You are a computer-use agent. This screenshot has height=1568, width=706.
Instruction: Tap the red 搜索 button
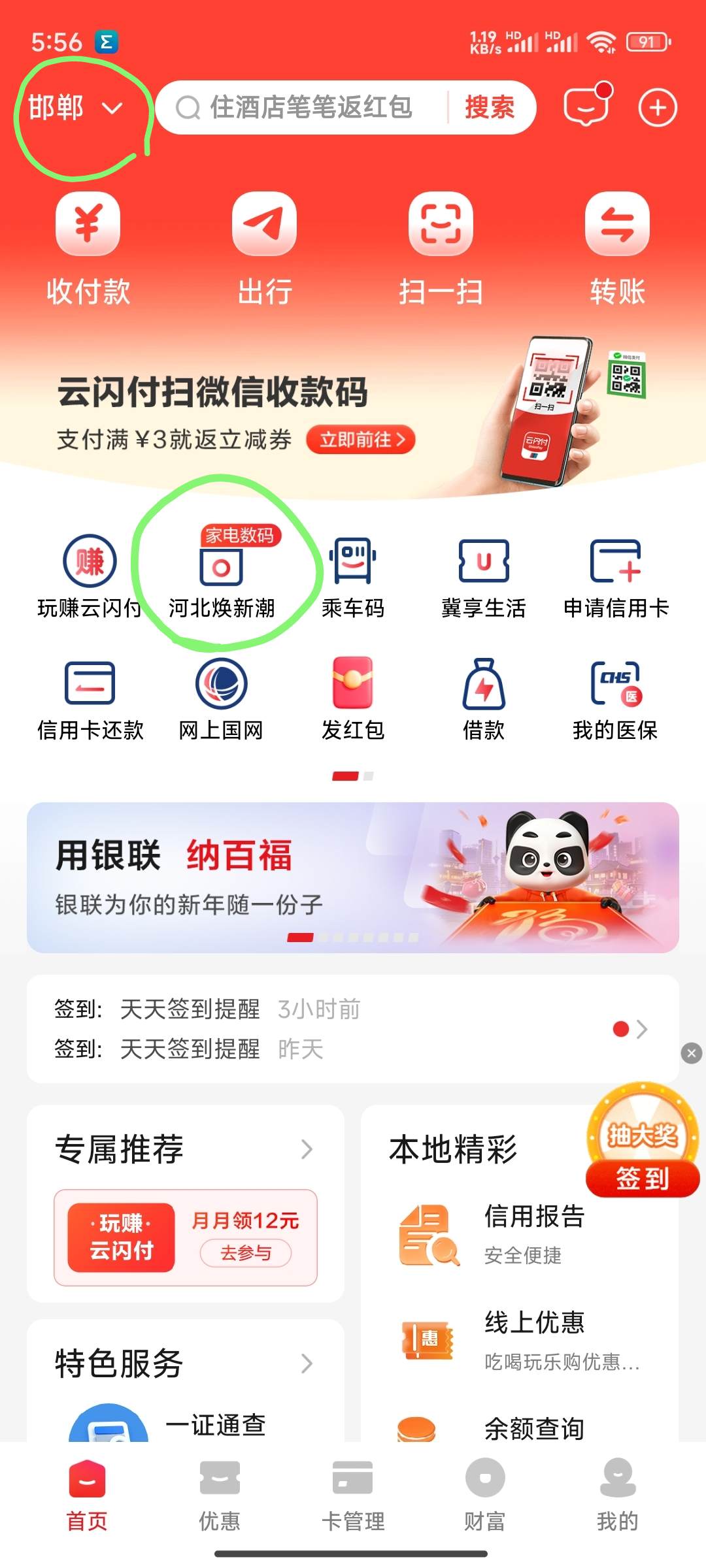[489, 108]
